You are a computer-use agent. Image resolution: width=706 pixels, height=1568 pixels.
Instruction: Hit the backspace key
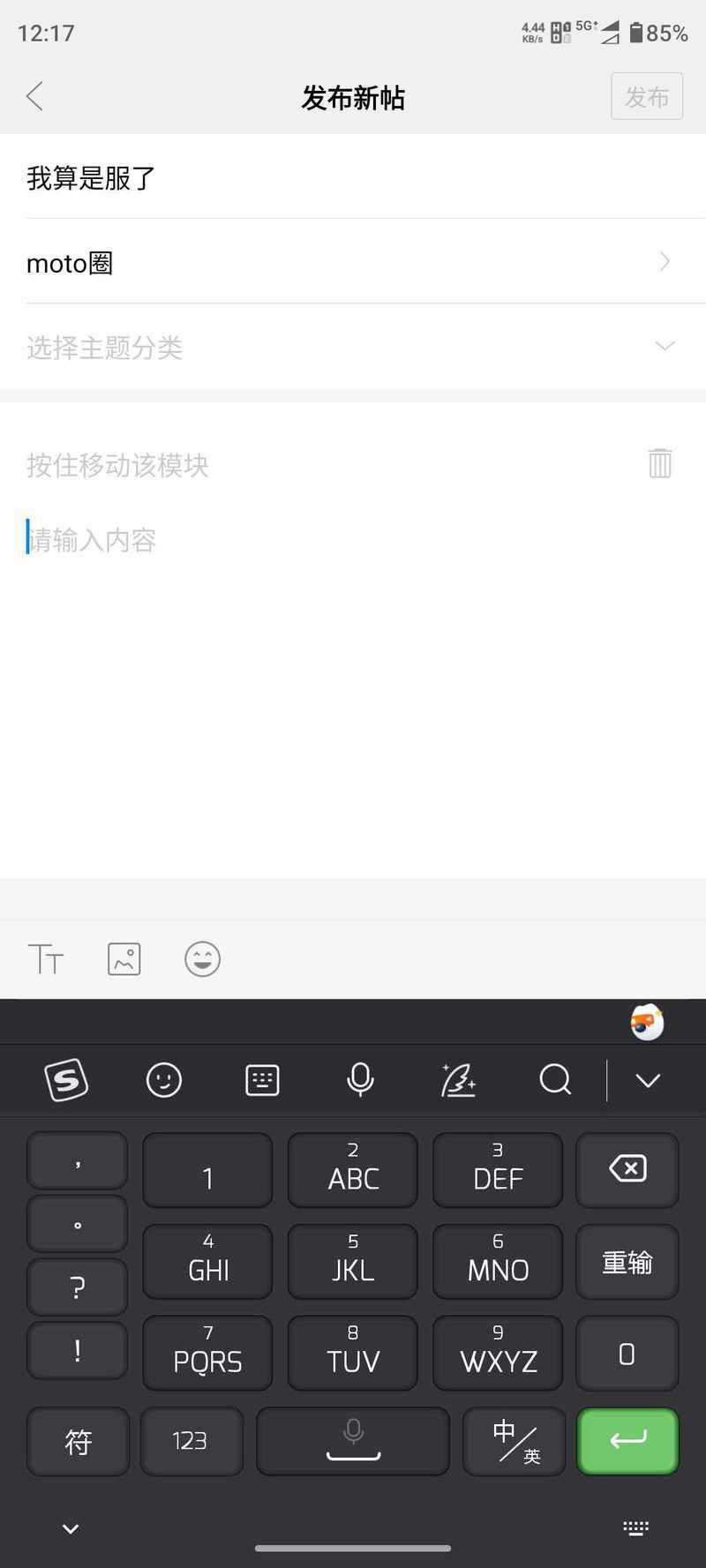[x=627, y=1169]
